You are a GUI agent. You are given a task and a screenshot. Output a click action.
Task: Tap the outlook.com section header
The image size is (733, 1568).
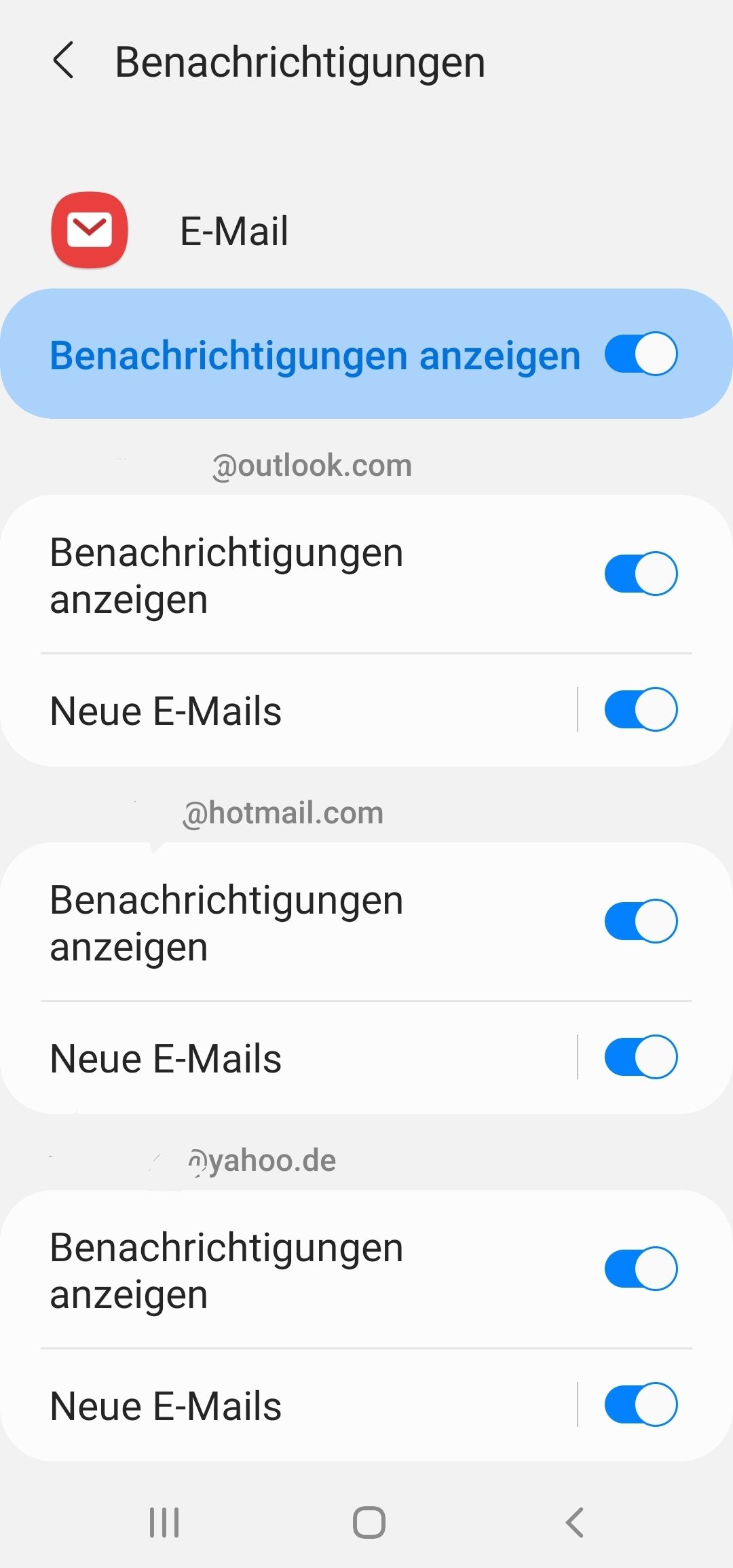[x=312, y=464]
